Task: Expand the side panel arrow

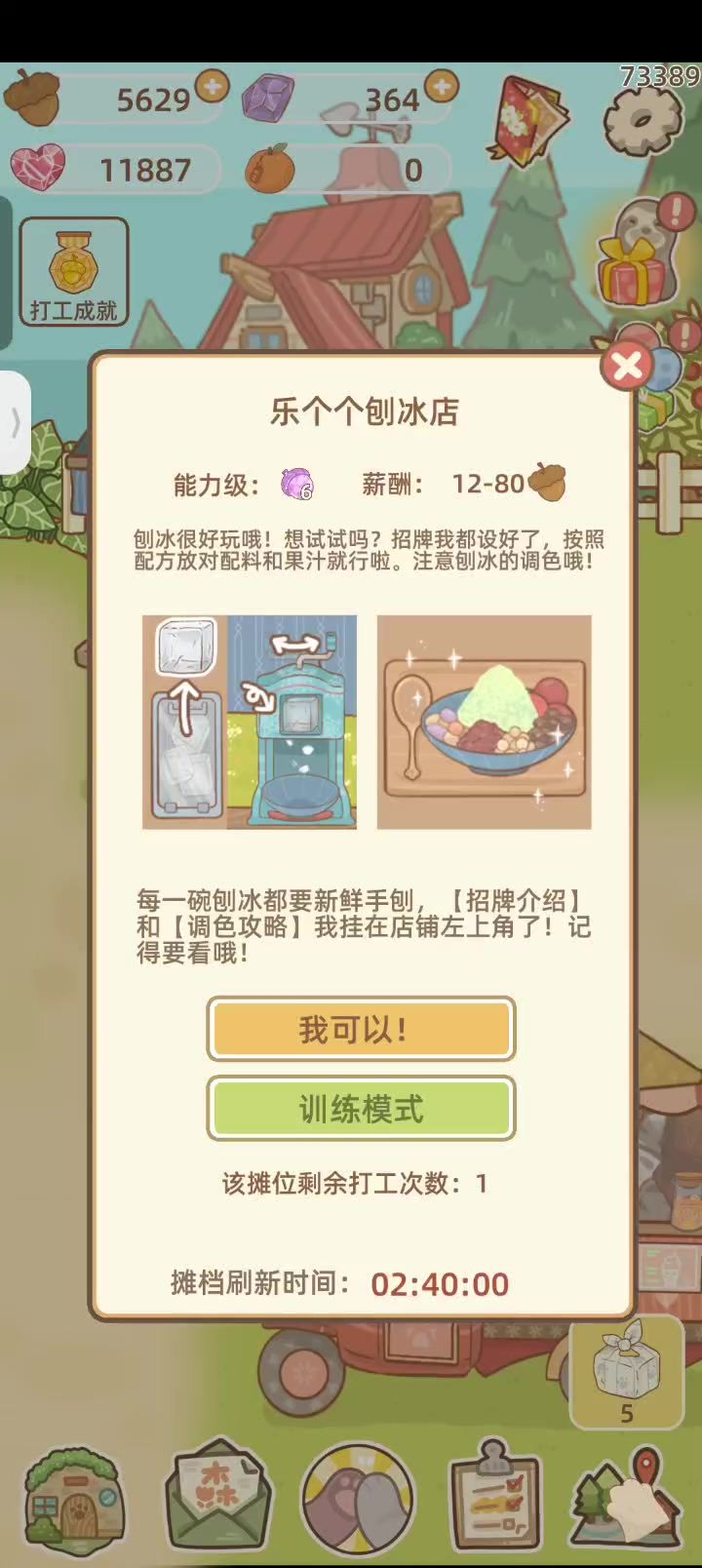Action: (x=15, y=423)
